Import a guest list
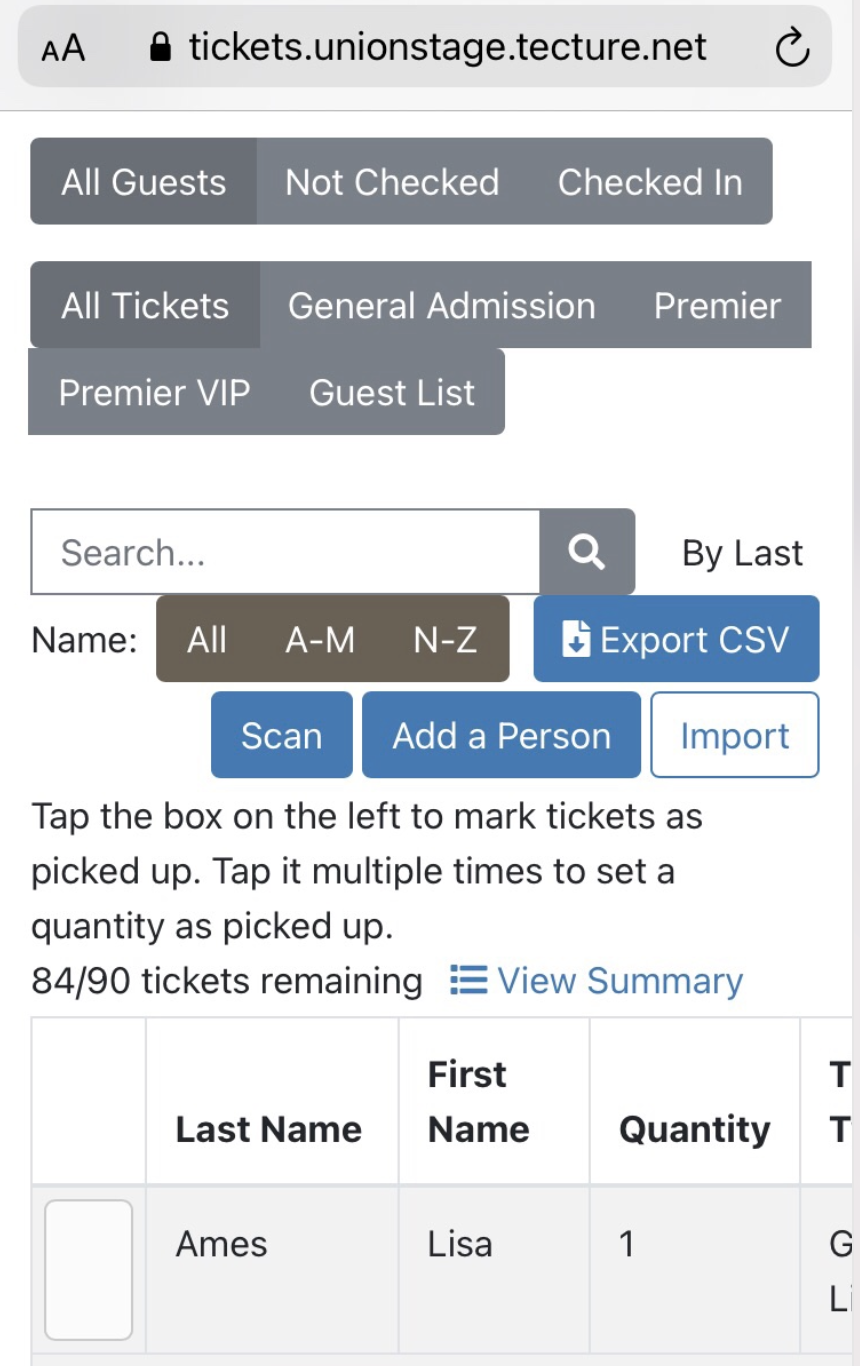Viewport: 860px width, 1366px height. click(734, 736)
